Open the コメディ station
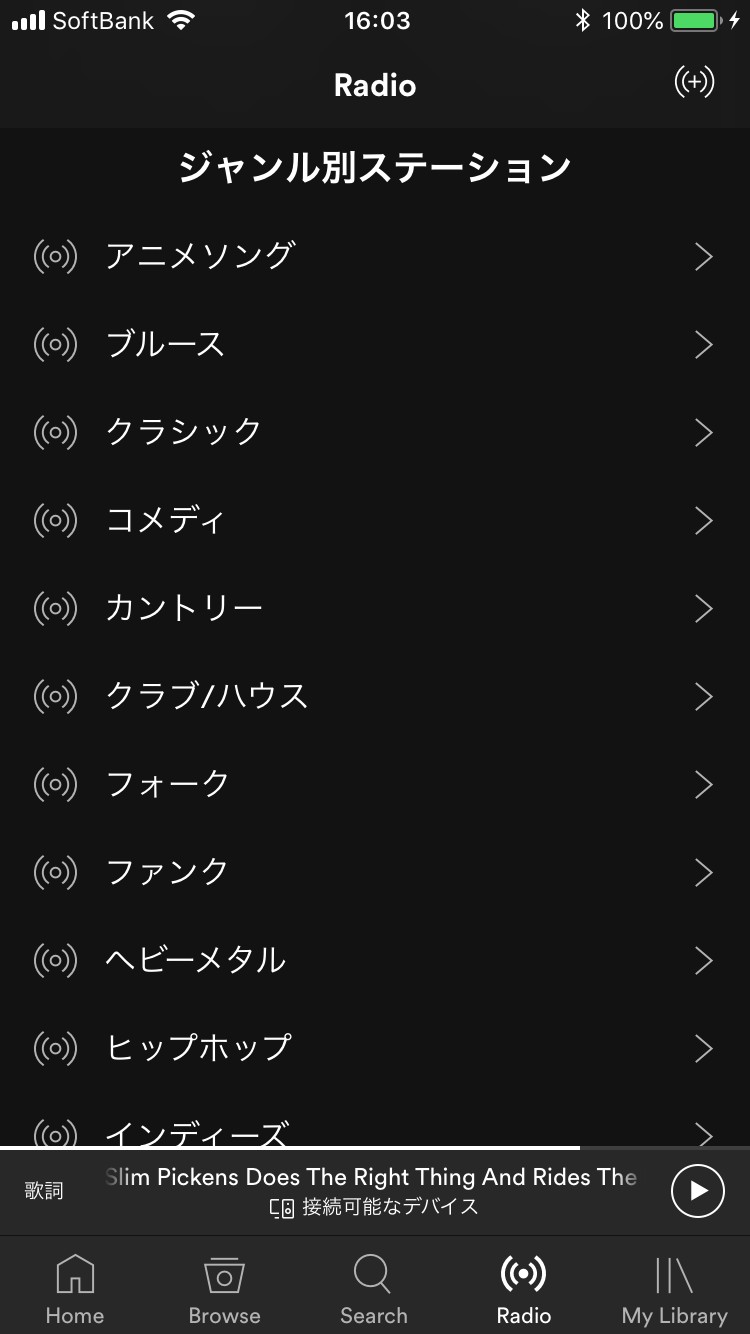The height and width of the screenshot is (1334, 750). 375,520
